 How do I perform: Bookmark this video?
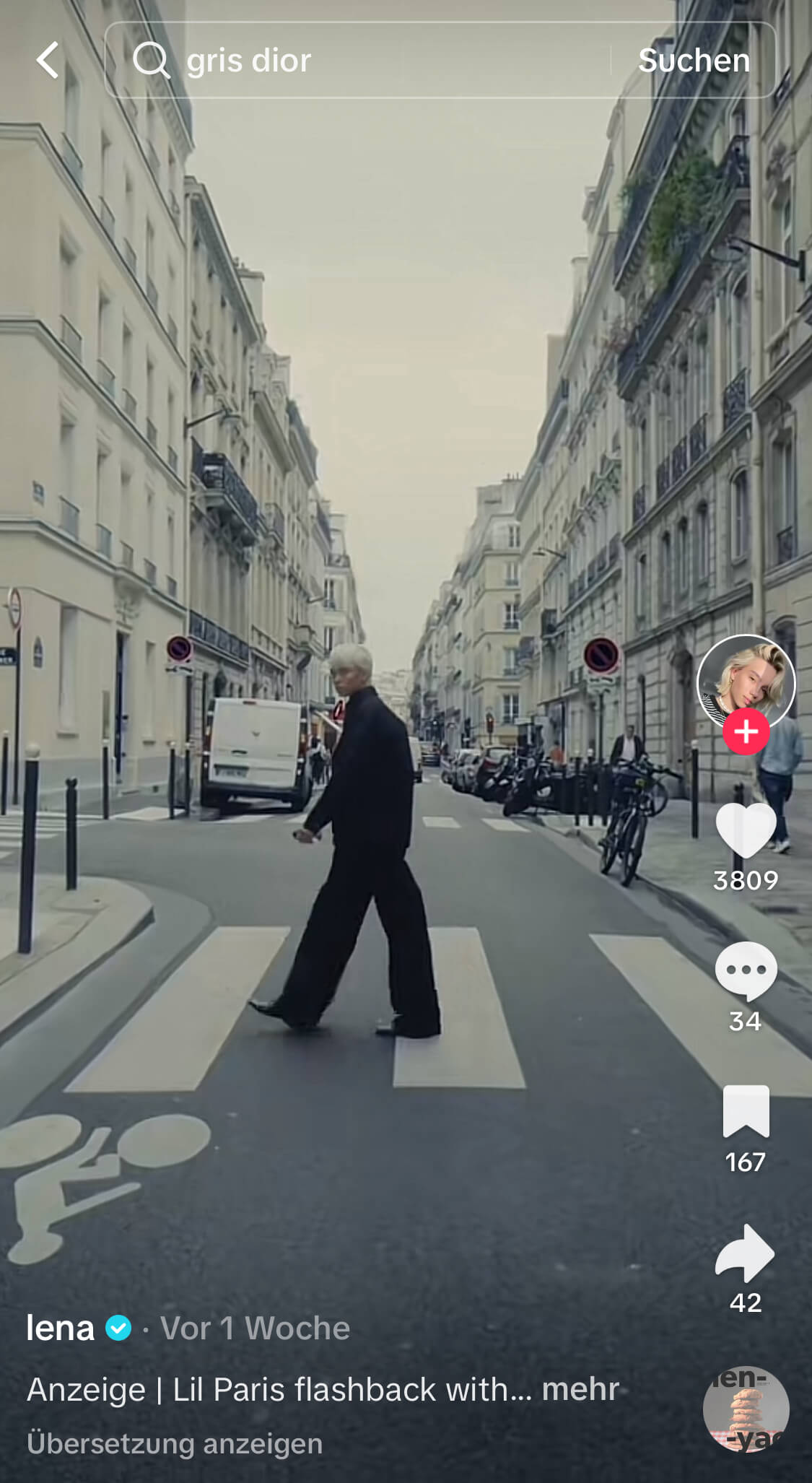point(746,1111)
